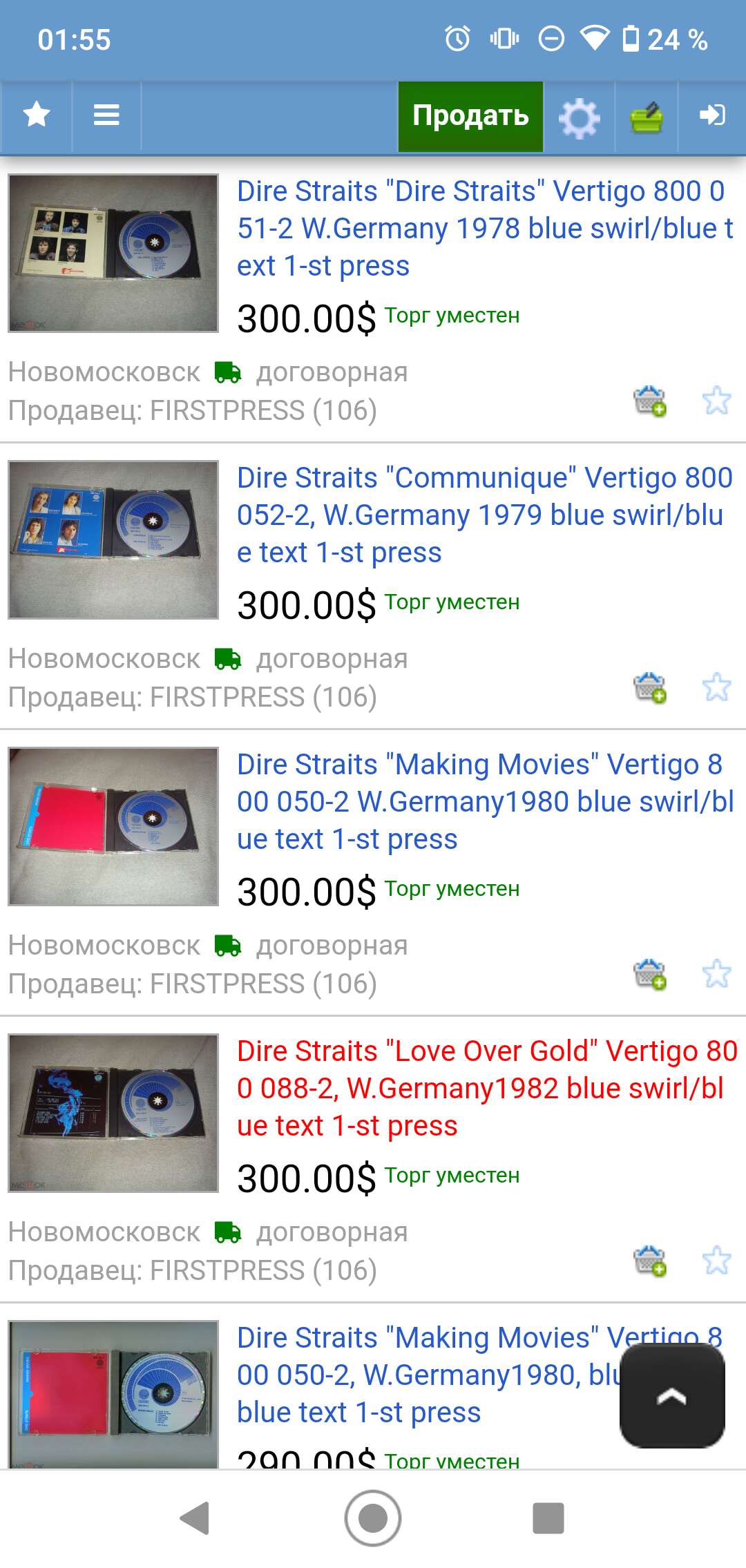746x1568 pixels.
Task: Add the Love Over Gold CD to basket
Action: [x=650, y=1261]
